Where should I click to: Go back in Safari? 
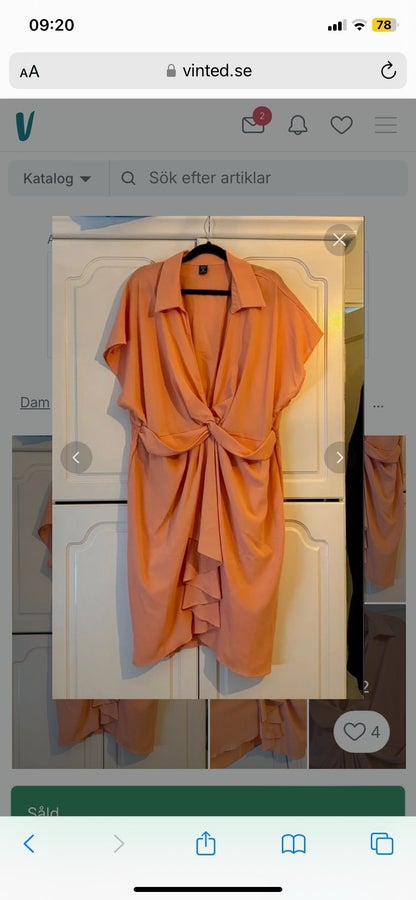(x=29, y=844)
